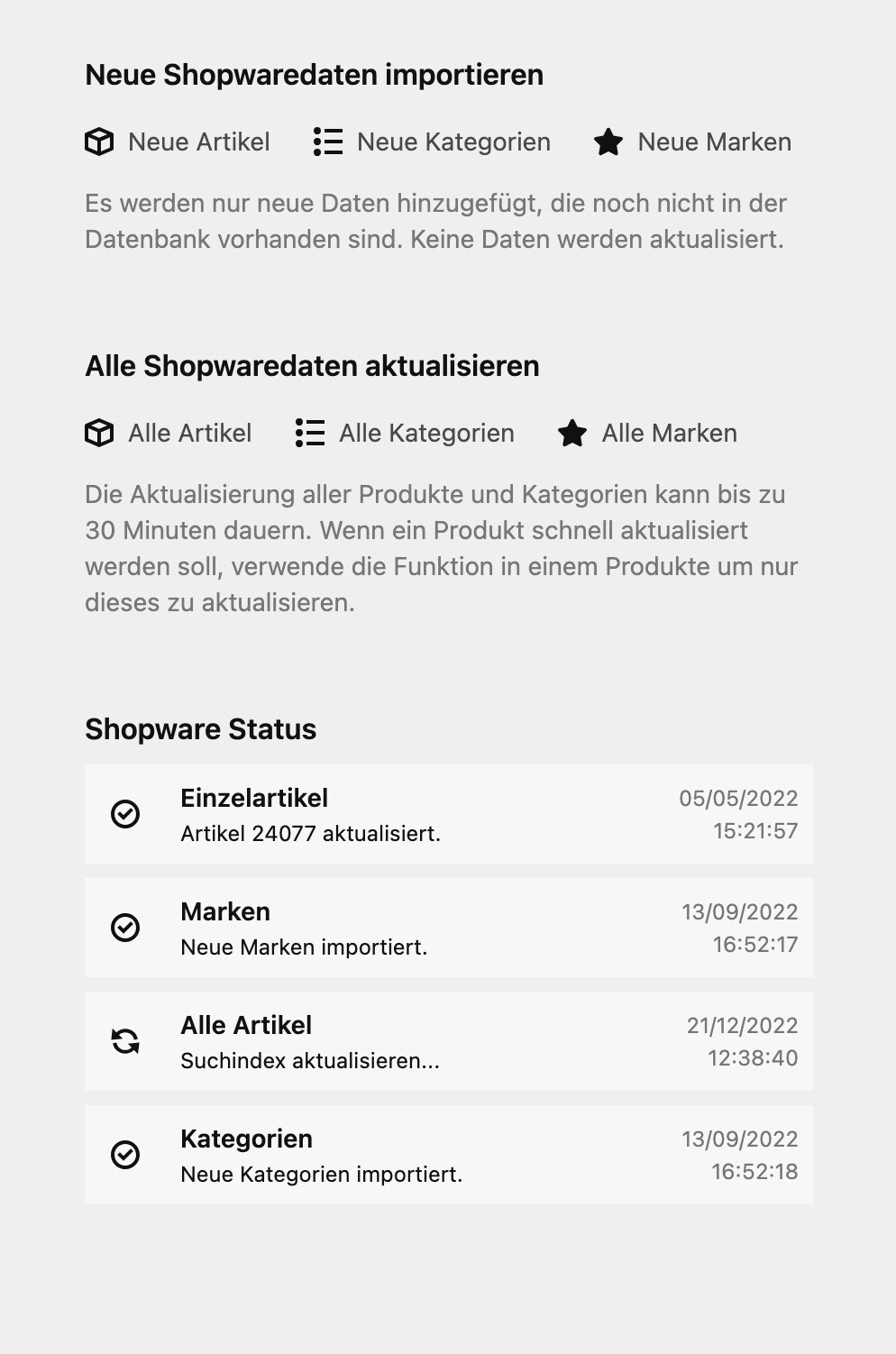Import Neue Artikel from Shopware
The image size is (896, 1354).
pyautogui.click(x=178, y=142)
